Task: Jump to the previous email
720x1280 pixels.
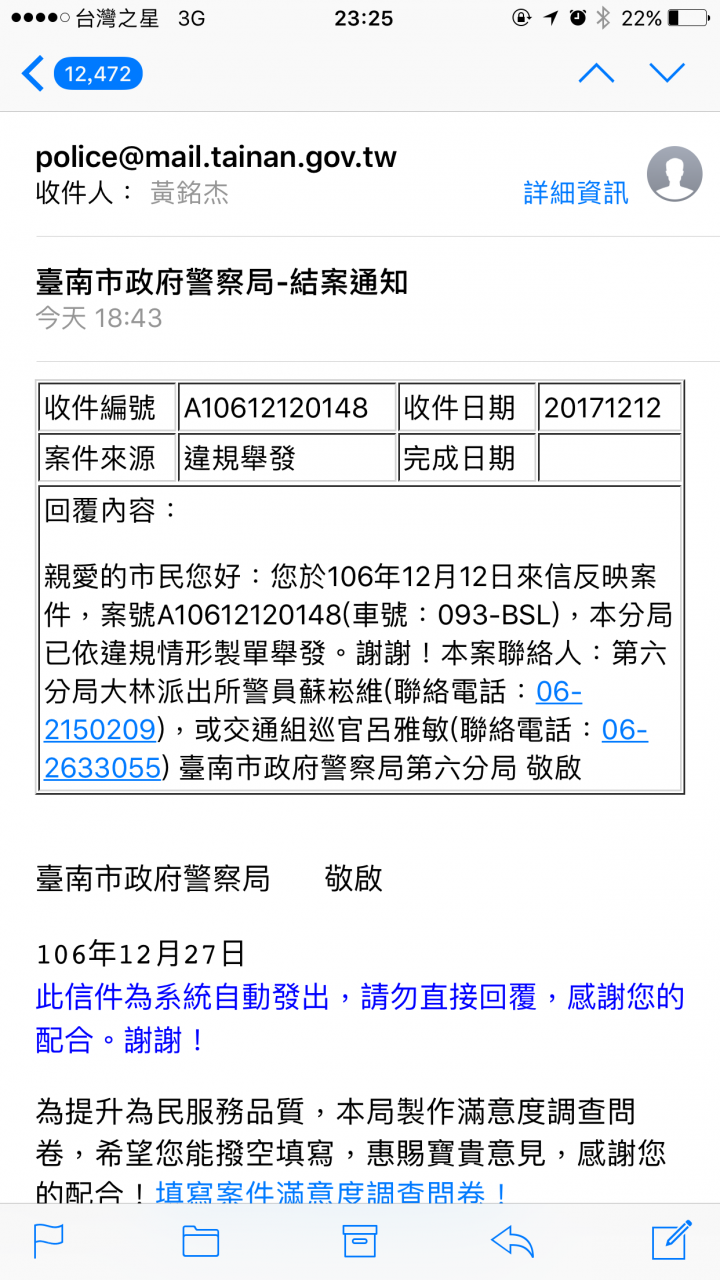Action: pos(596,73)
